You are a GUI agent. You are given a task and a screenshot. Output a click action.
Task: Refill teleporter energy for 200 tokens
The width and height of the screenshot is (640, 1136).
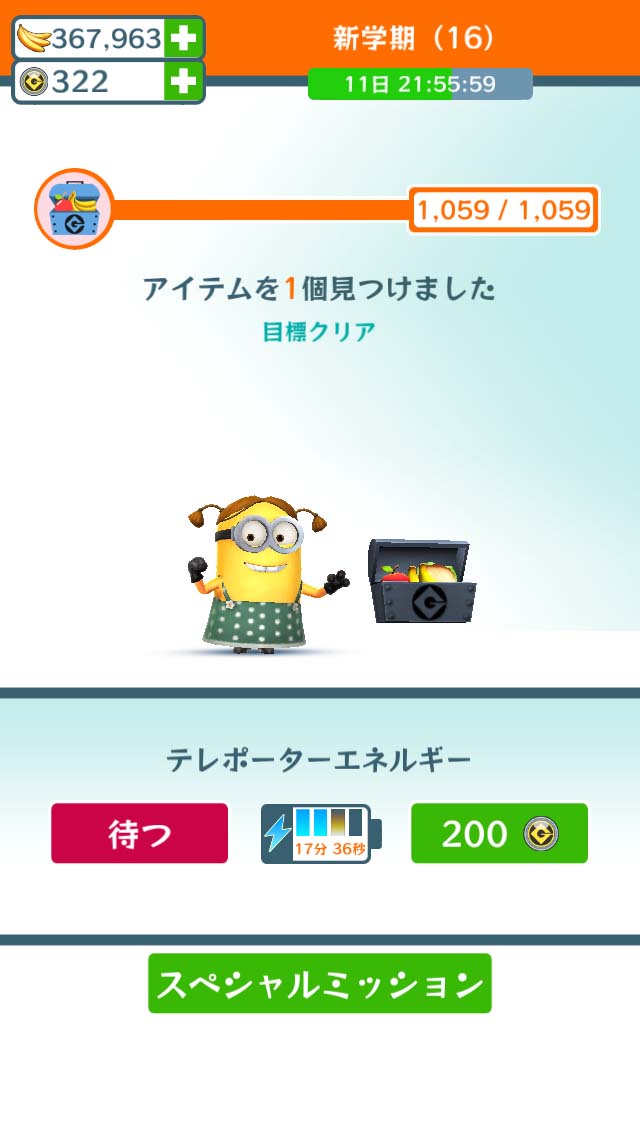pyautogui.click(x=499, y=833)
